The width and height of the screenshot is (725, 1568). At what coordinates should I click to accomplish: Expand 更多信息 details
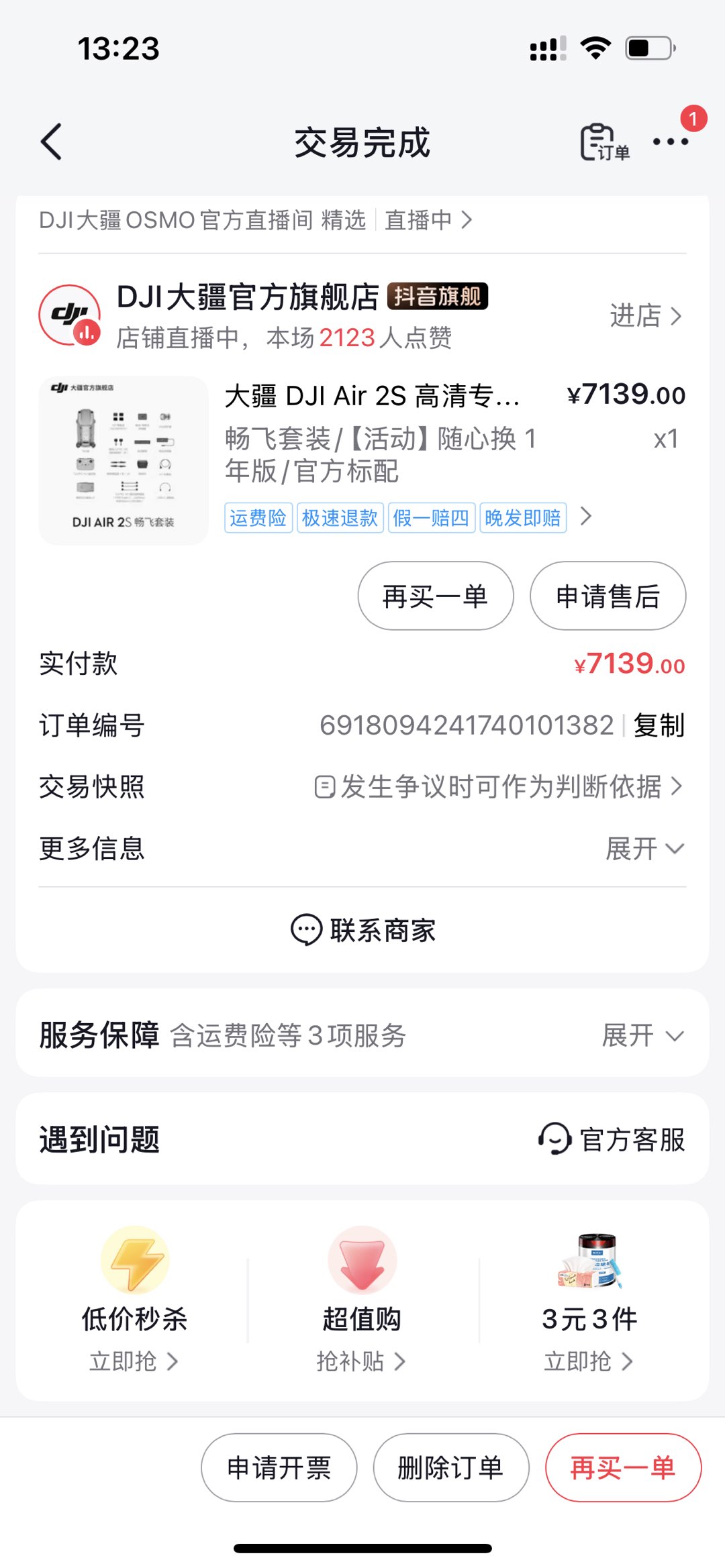(643, 849)
